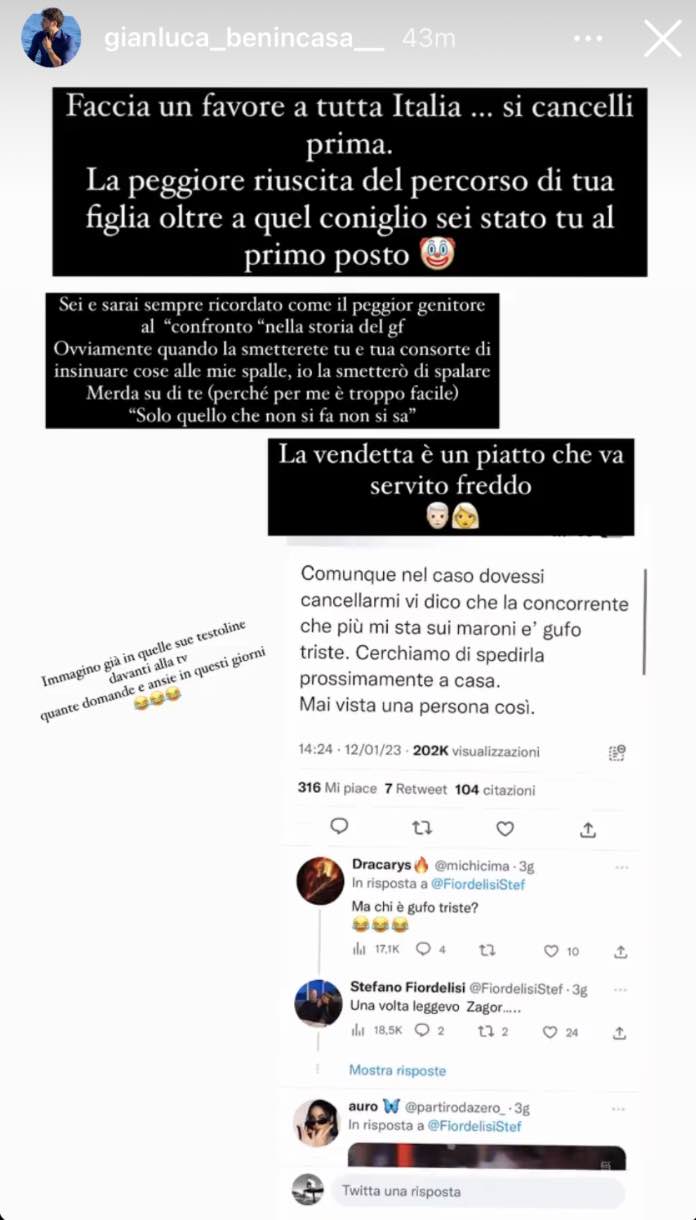Open gianluca_benincasa__ profile from username
The width and height of the screenshot is (696, 1220).
[x=244, y=38]
